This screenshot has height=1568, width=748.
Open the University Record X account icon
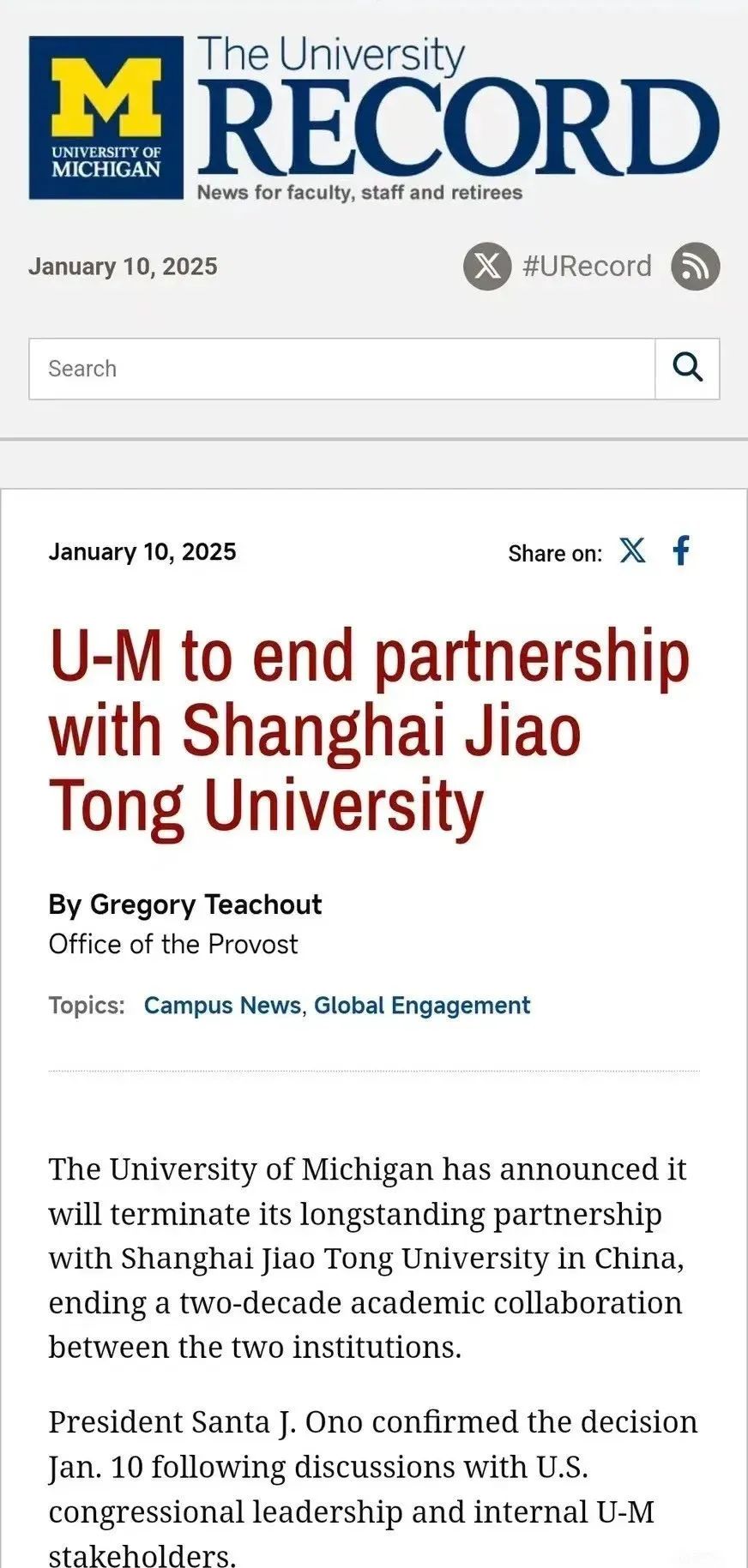(x=487, y=267)
